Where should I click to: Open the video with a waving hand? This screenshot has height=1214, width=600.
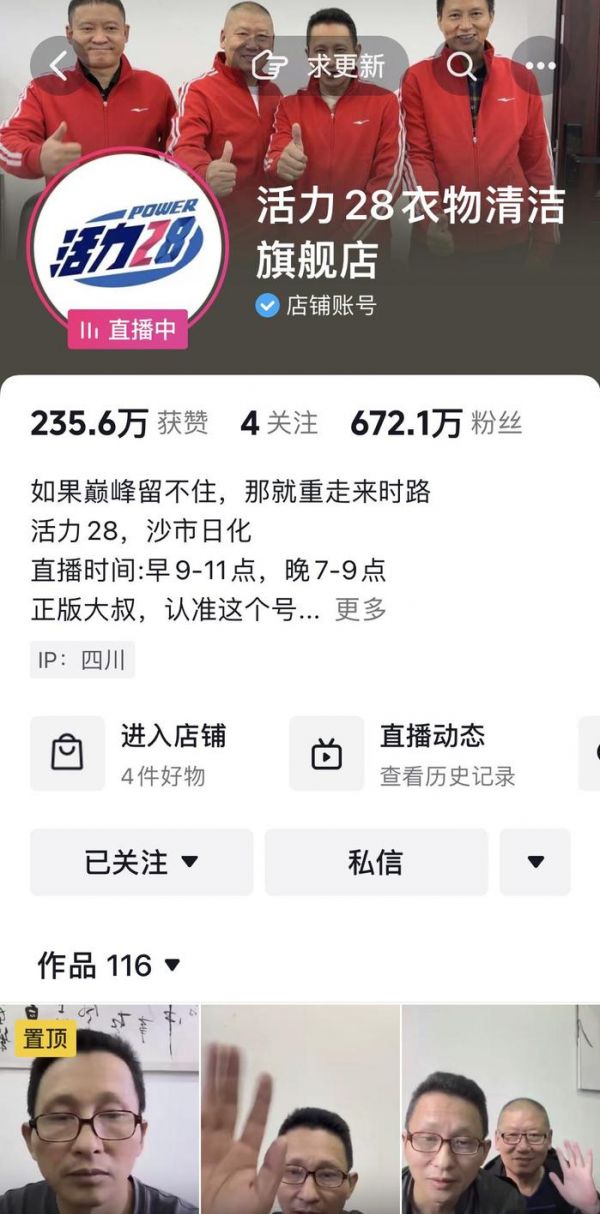coord(300,1110)
